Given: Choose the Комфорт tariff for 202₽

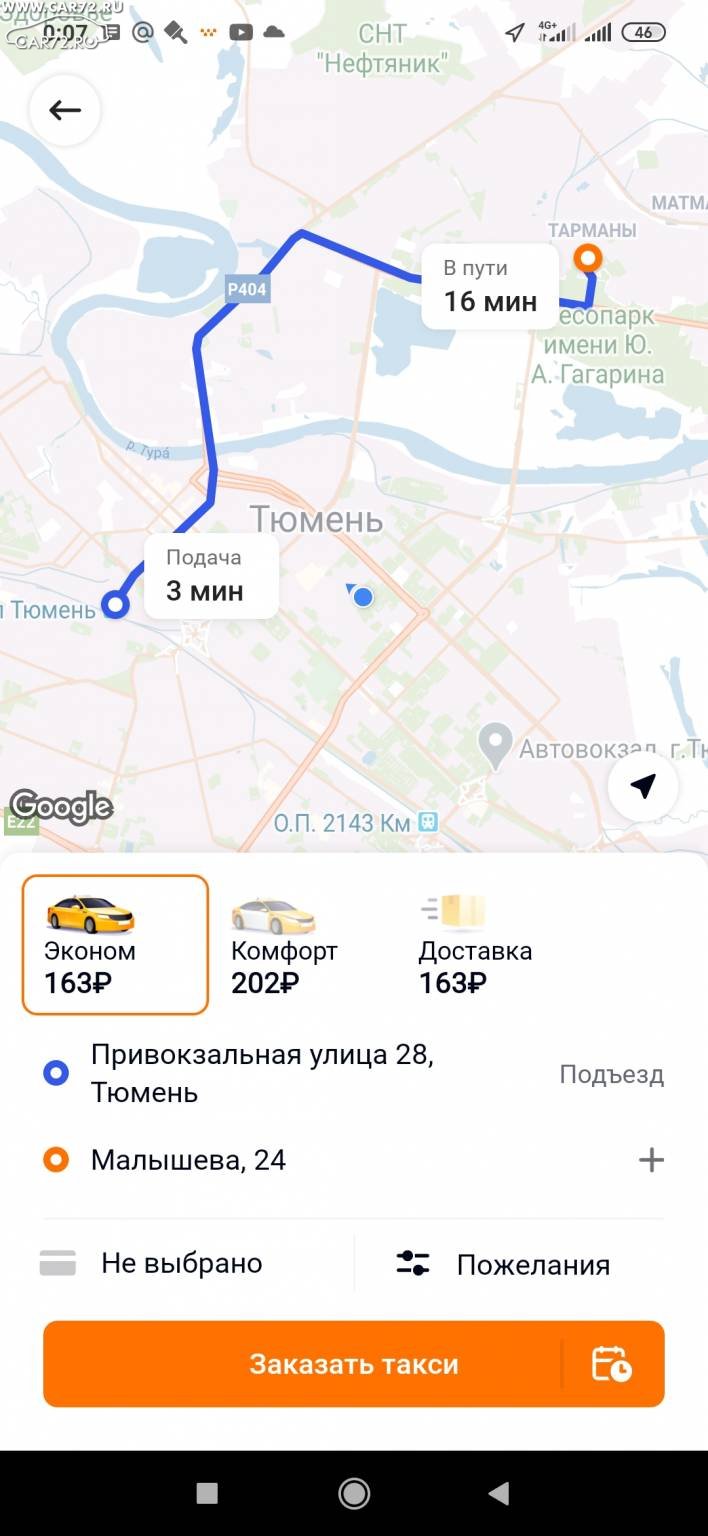Looking at the screenshot, I should tap(284, 944).
